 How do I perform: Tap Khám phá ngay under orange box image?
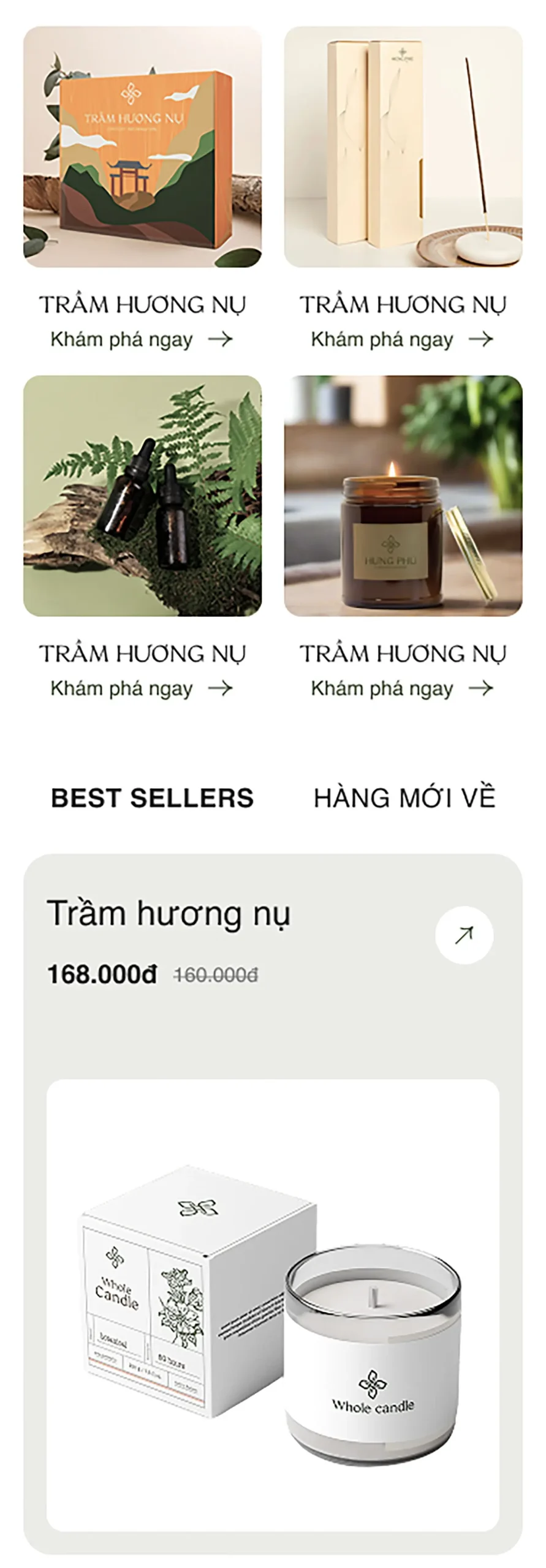tap(141, 339)
